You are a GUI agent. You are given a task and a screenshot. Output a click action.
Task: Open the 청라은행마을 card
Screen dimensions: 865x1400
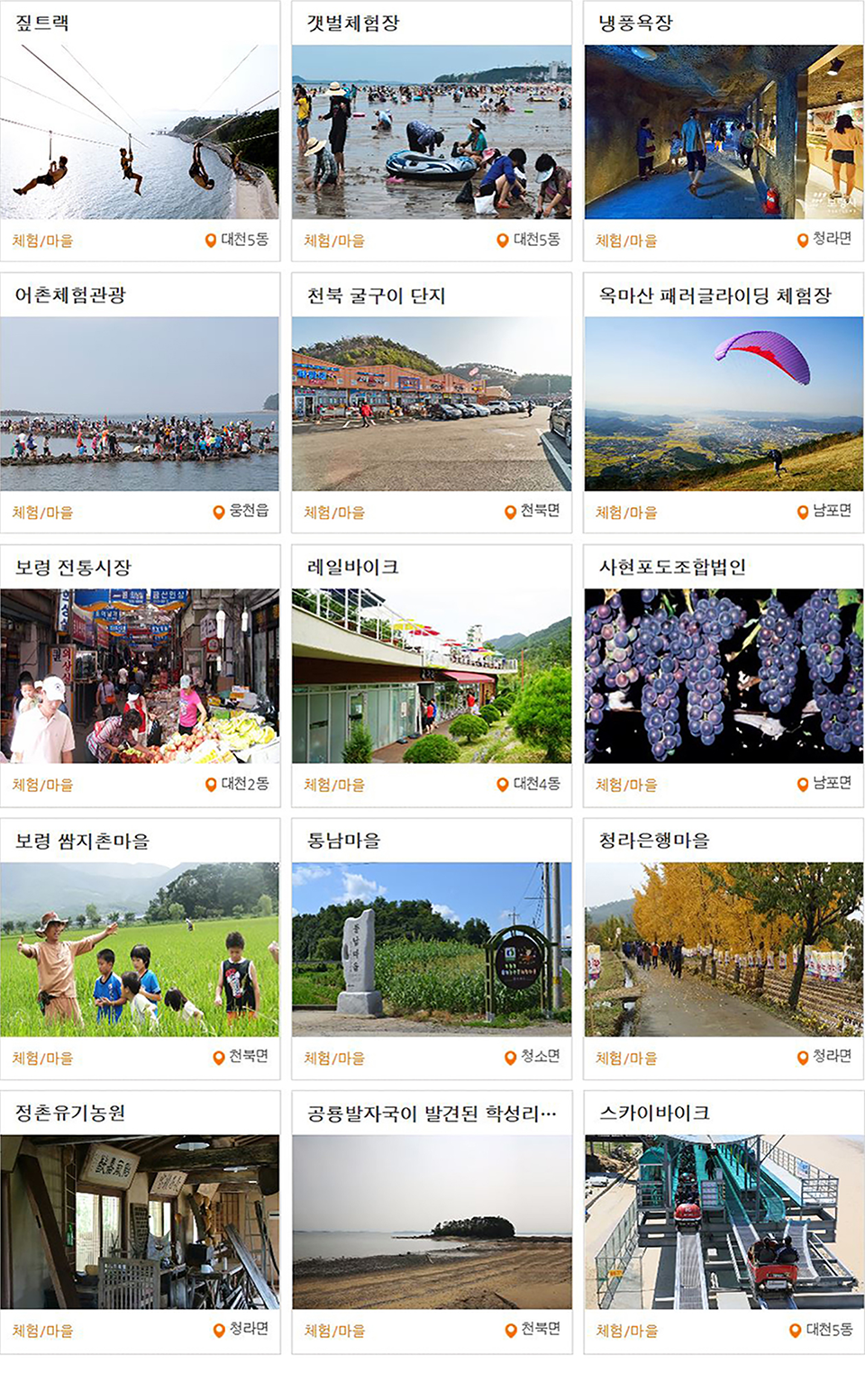click(x=724, y=949)
